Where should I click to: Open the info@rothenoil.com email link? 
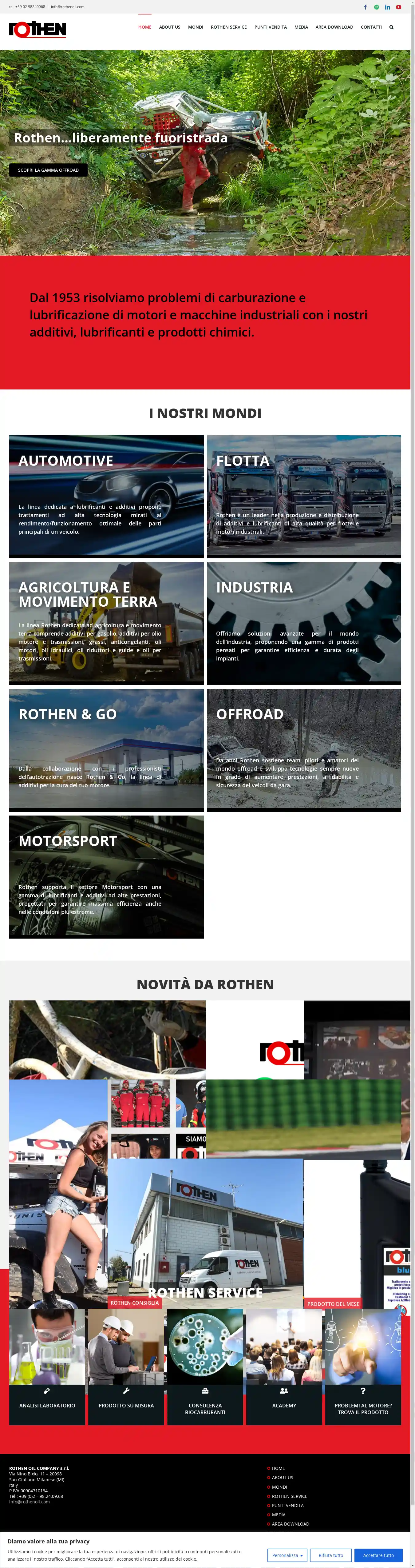[68, 7]
